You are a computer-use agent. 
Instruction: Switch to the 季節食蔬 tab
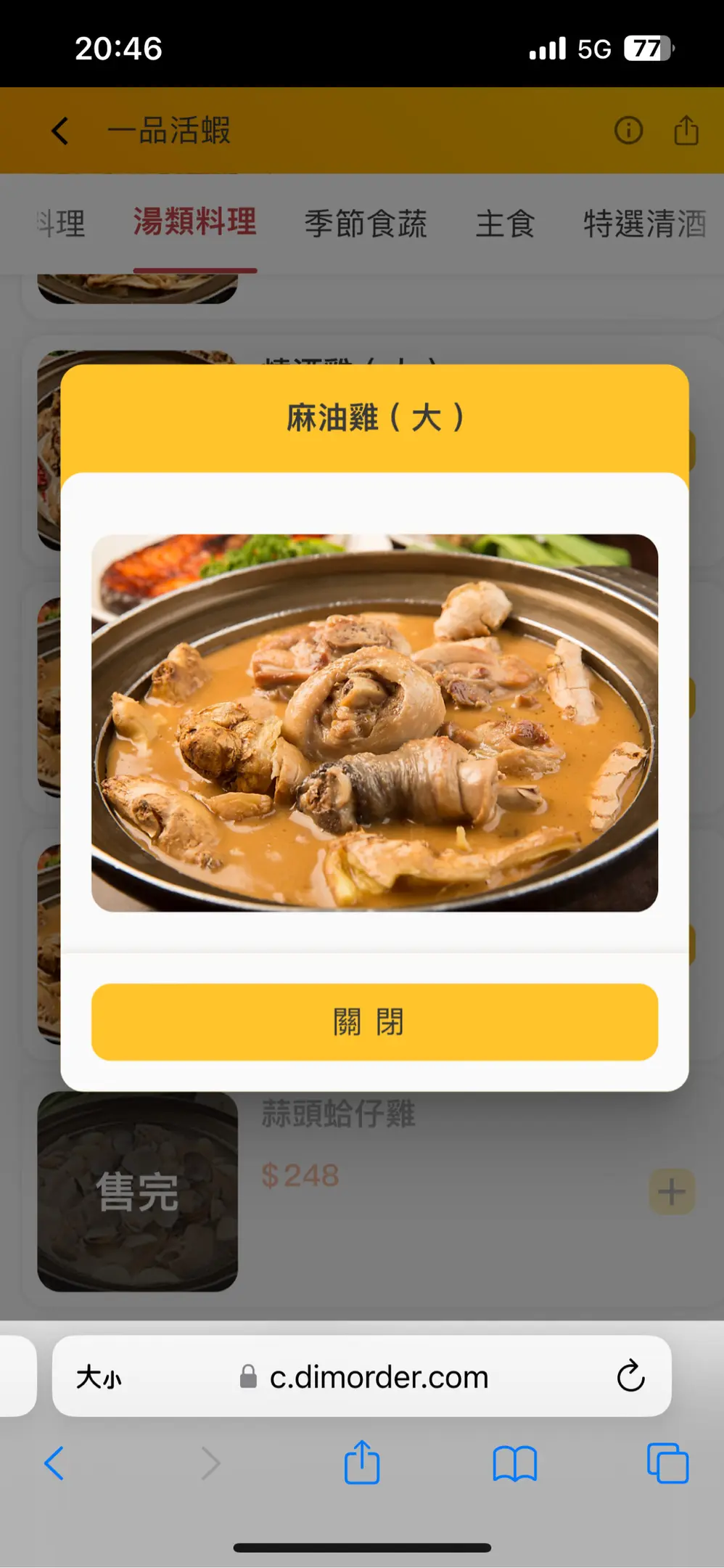(366, 224)
